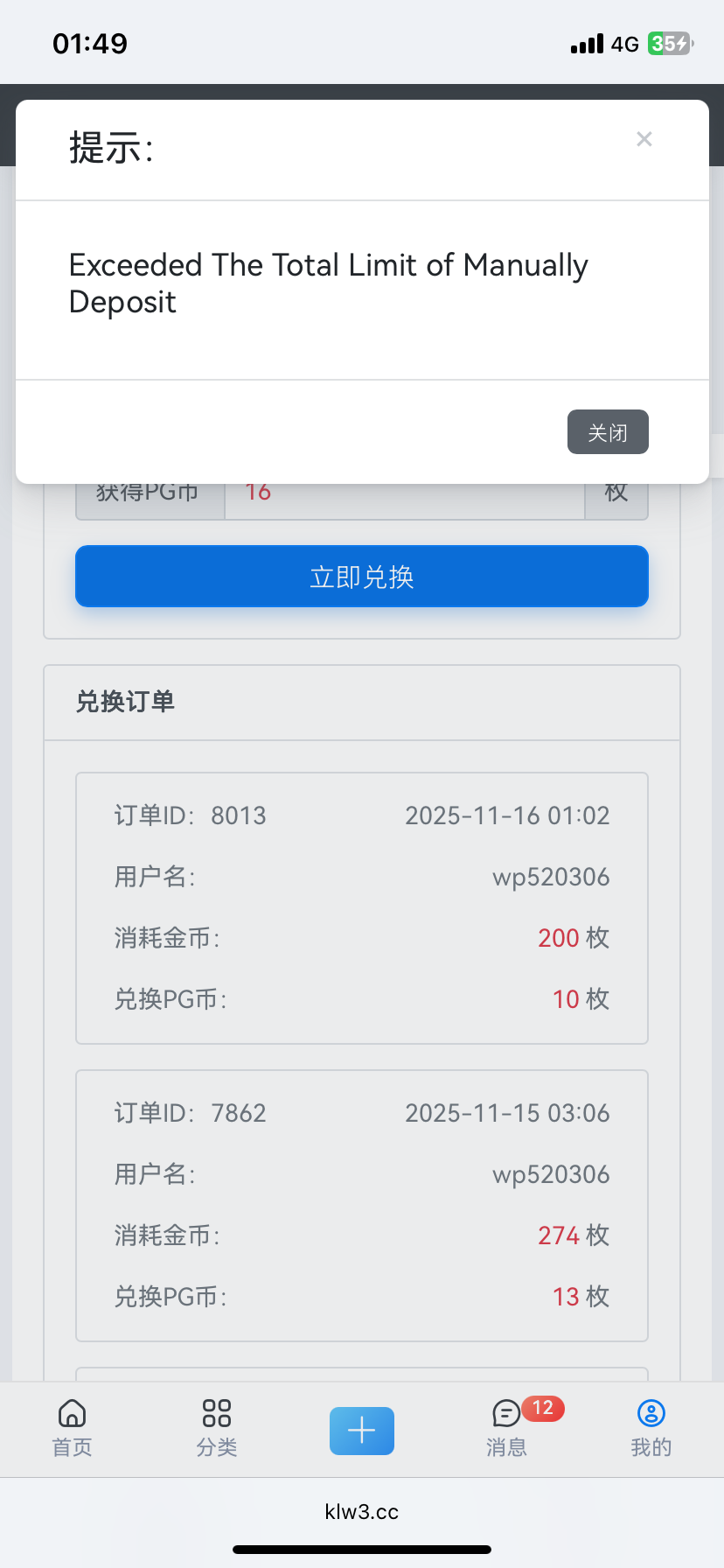Tap the battery charging indicator
Screen dimensions: 724x1568
tap(668, 43)
